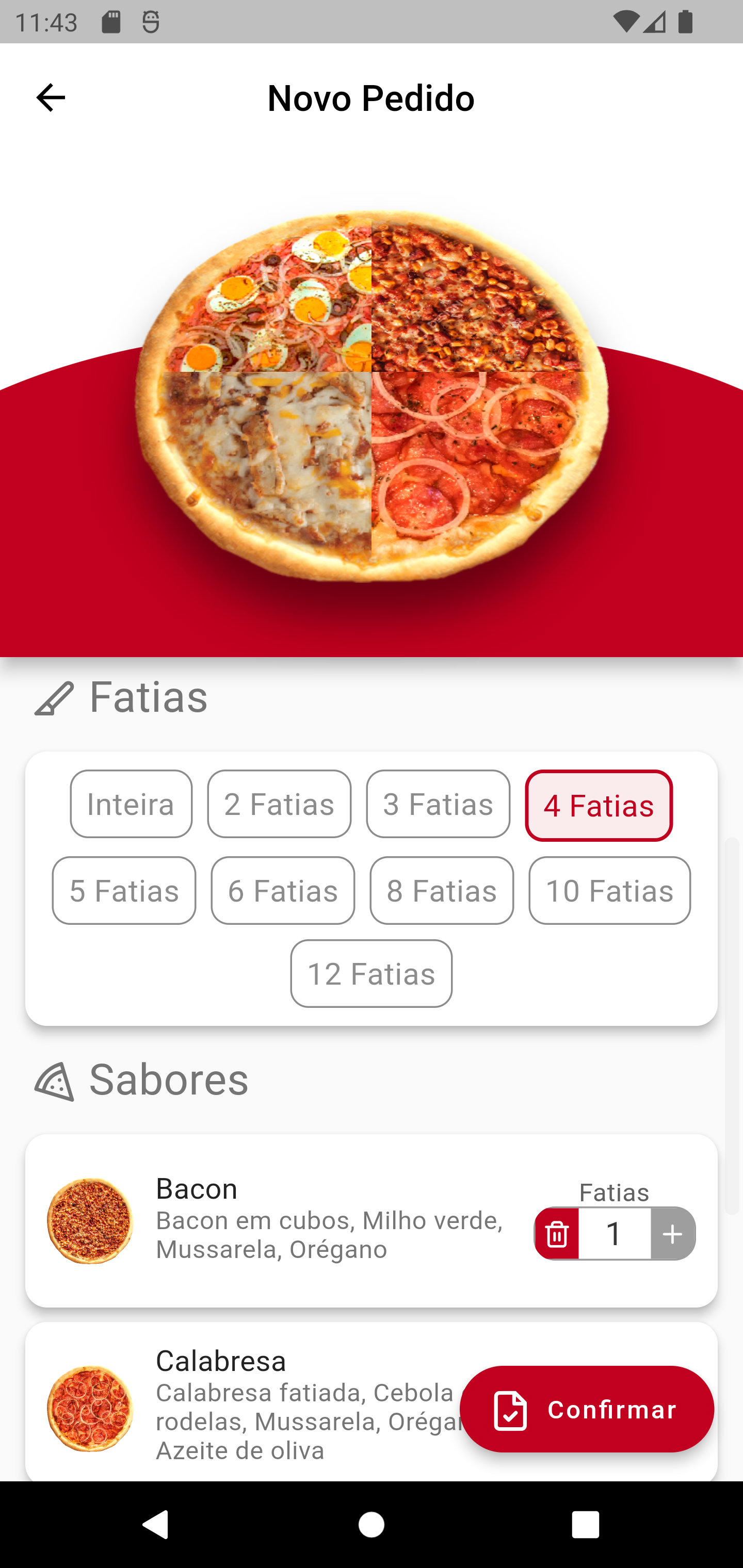Image resolution: width=743 pixels, height=1568 pixels.
Task: Switch to 8 Fatias
Action: 442,891
